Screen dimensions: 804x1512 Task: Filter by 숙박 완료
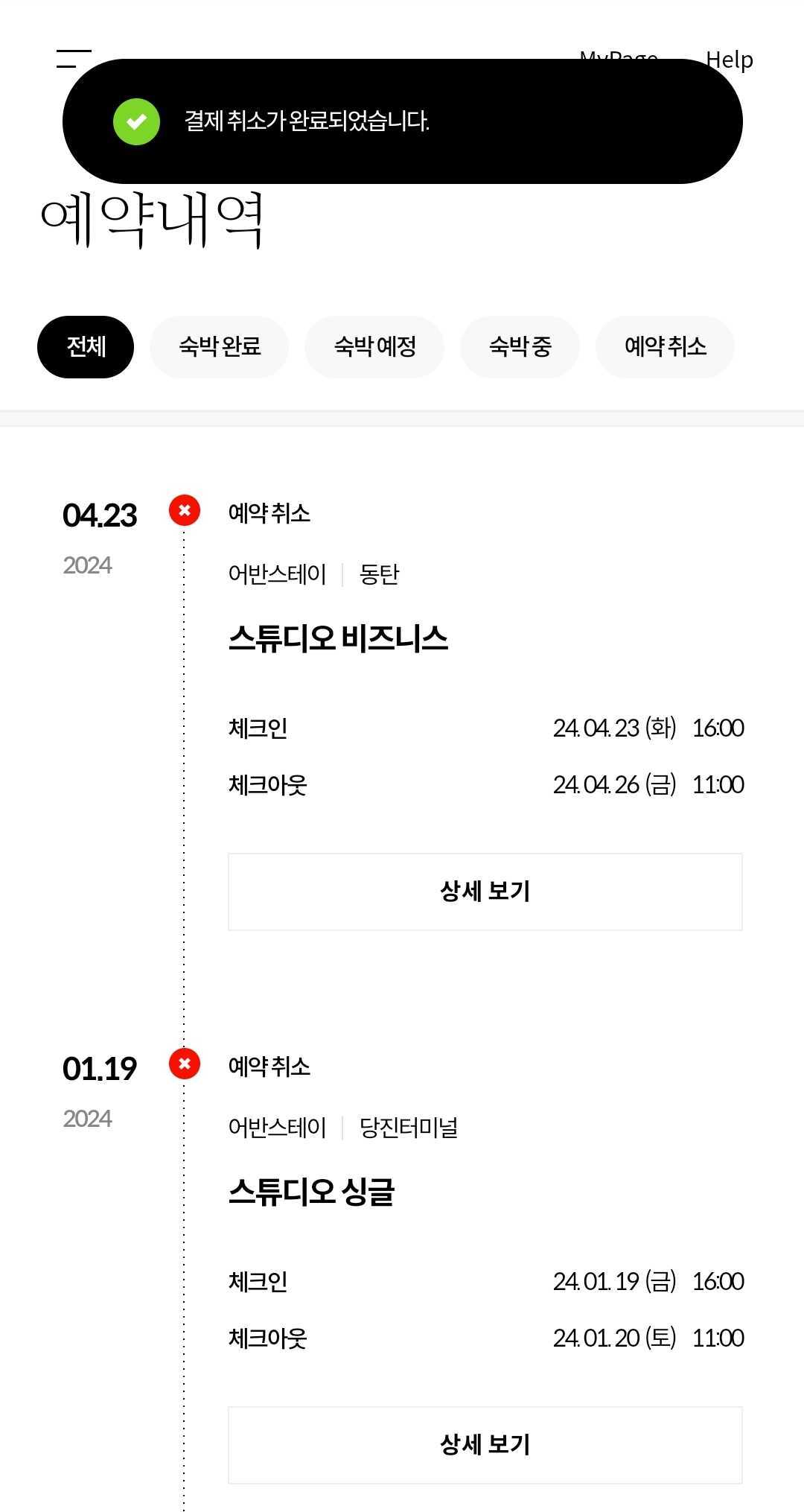(x=220, y=347)
